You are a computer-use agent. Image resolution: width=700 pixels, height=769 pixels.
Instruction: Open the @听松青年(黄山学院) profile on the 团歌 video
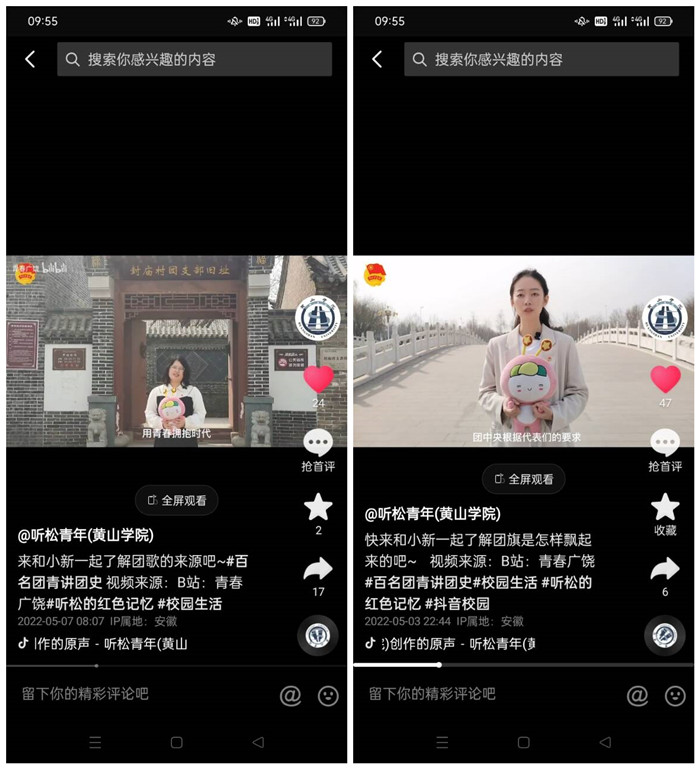pyautogui.click(x=86, y=535)
